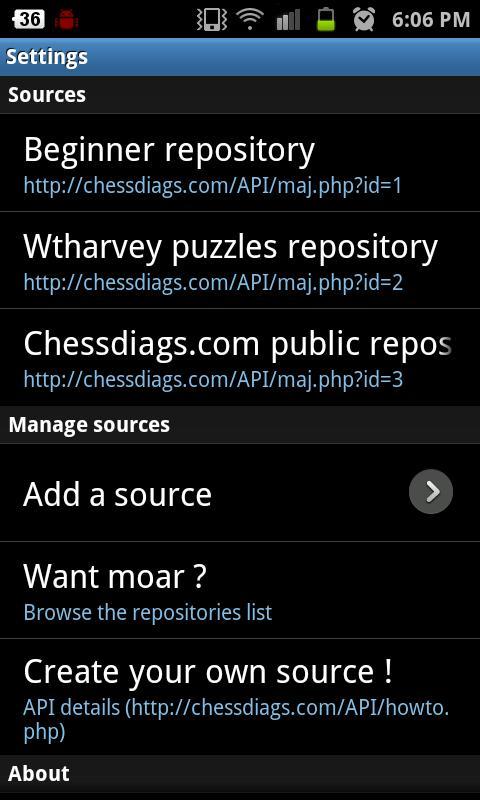
Task: Open Want moar? repositories list
Action: pos(240,590)
